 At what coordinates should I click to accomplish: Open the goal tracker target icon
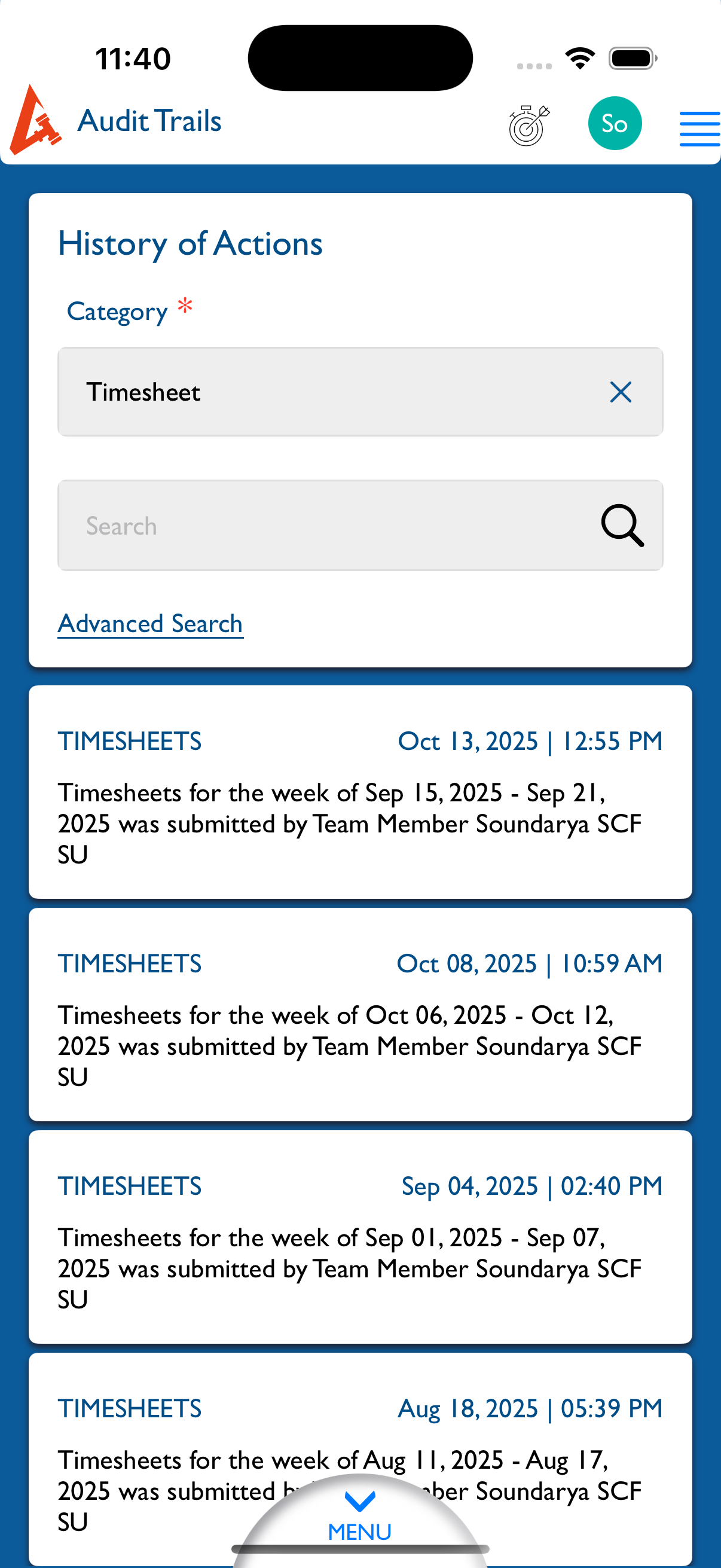click(x=528, y=125)
